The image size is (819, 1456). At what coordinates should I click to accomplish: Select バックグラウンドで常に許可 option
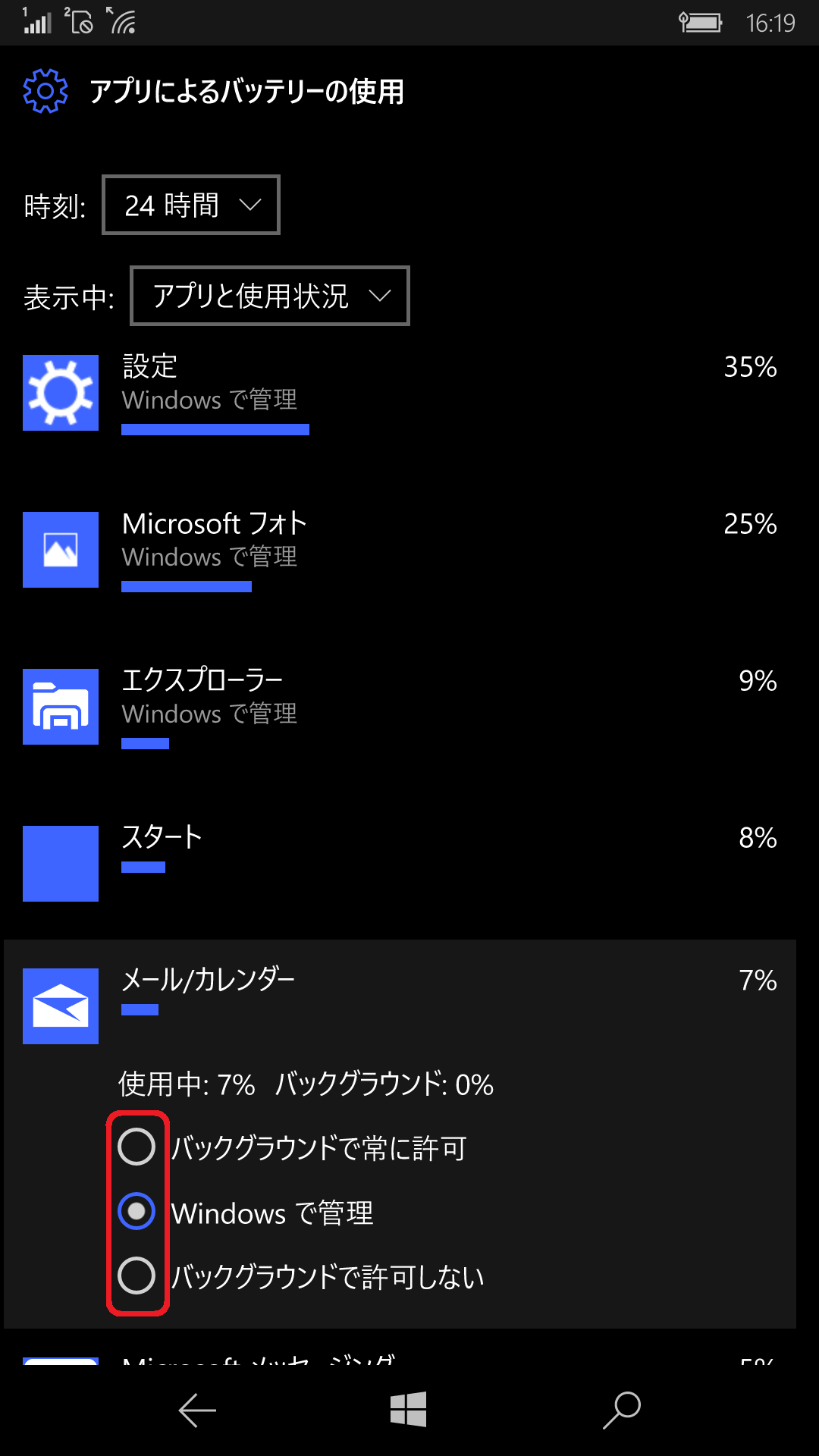(x=293, y=1147)
